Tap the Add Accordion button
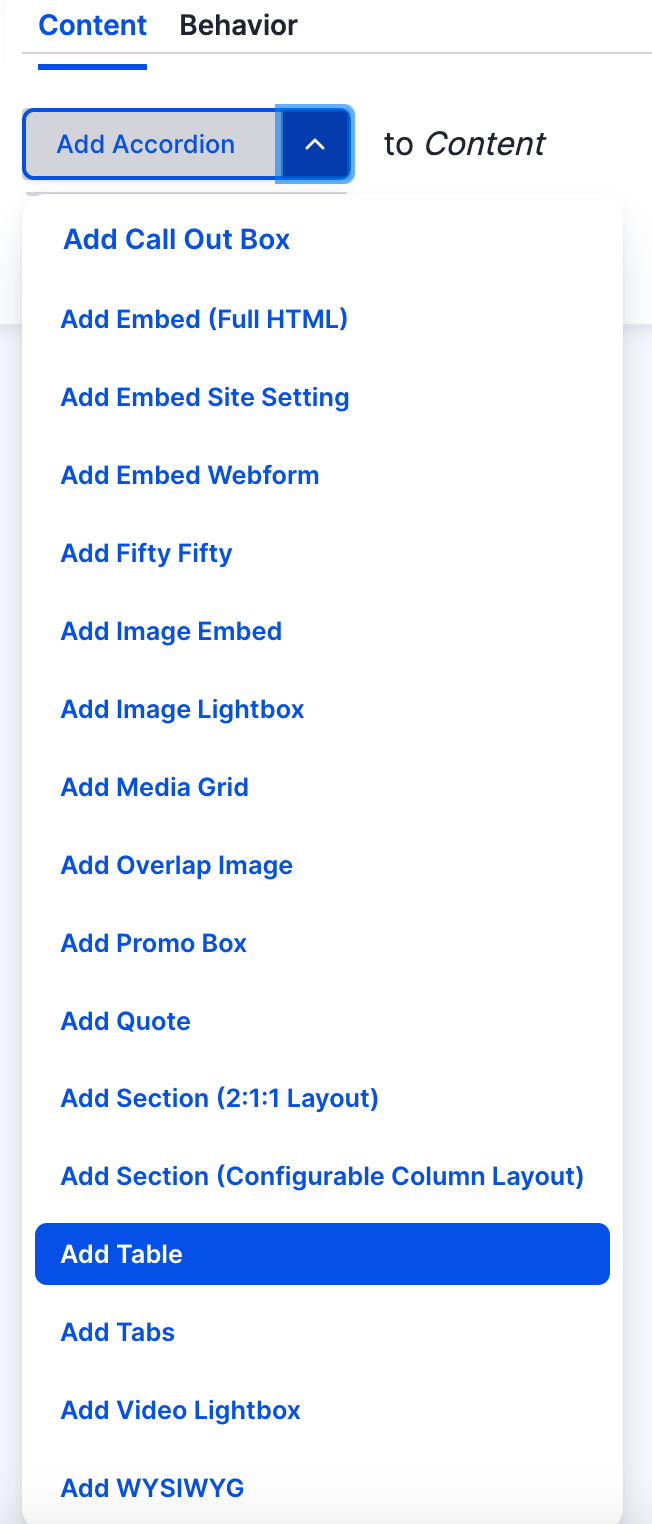The width and height of the screenshot is (652, 1524). tap(146, 144)
